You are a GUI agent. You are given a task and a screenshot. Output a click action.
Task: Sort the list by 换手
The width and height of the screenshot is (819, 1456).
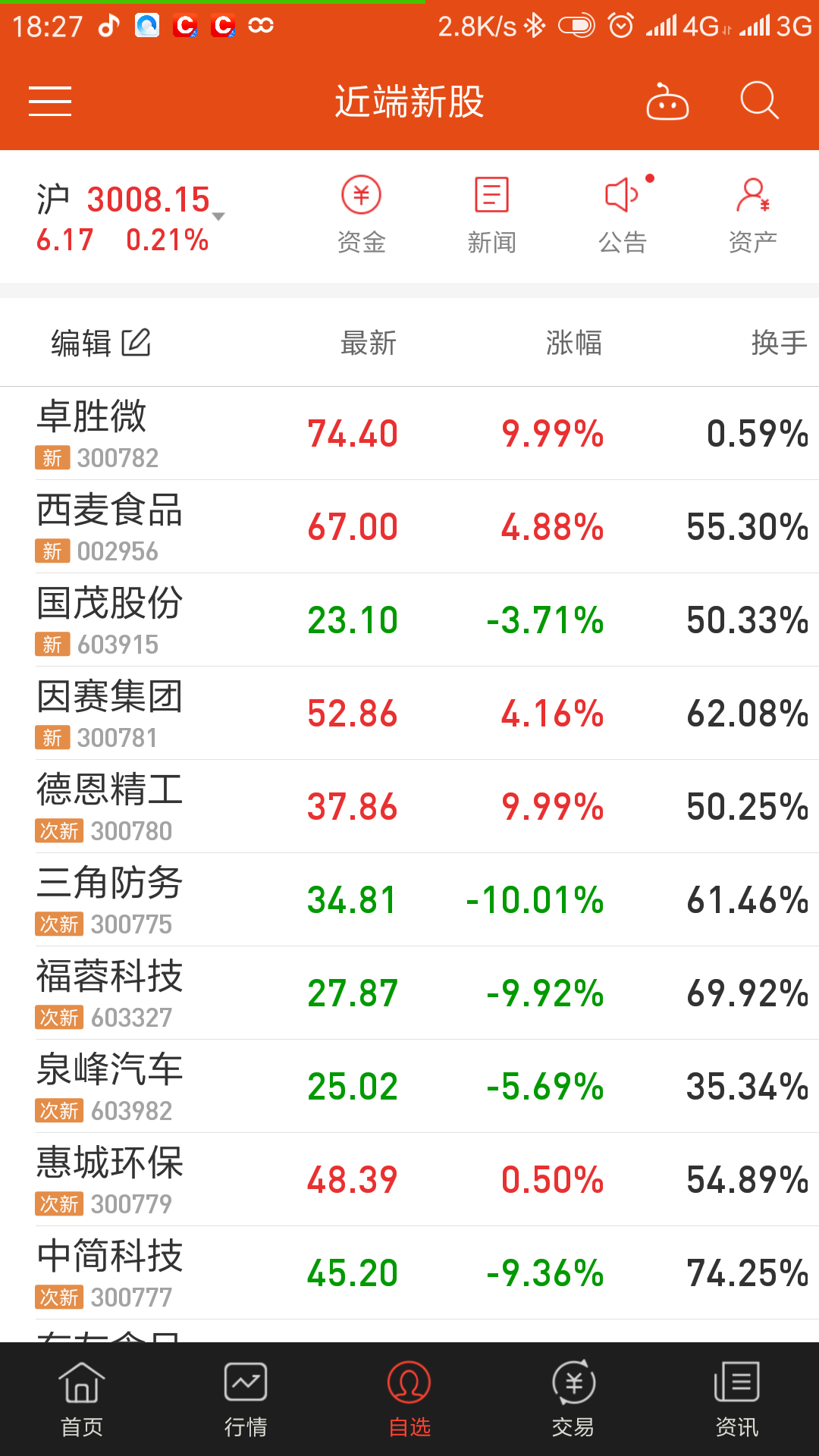point(780,343)
